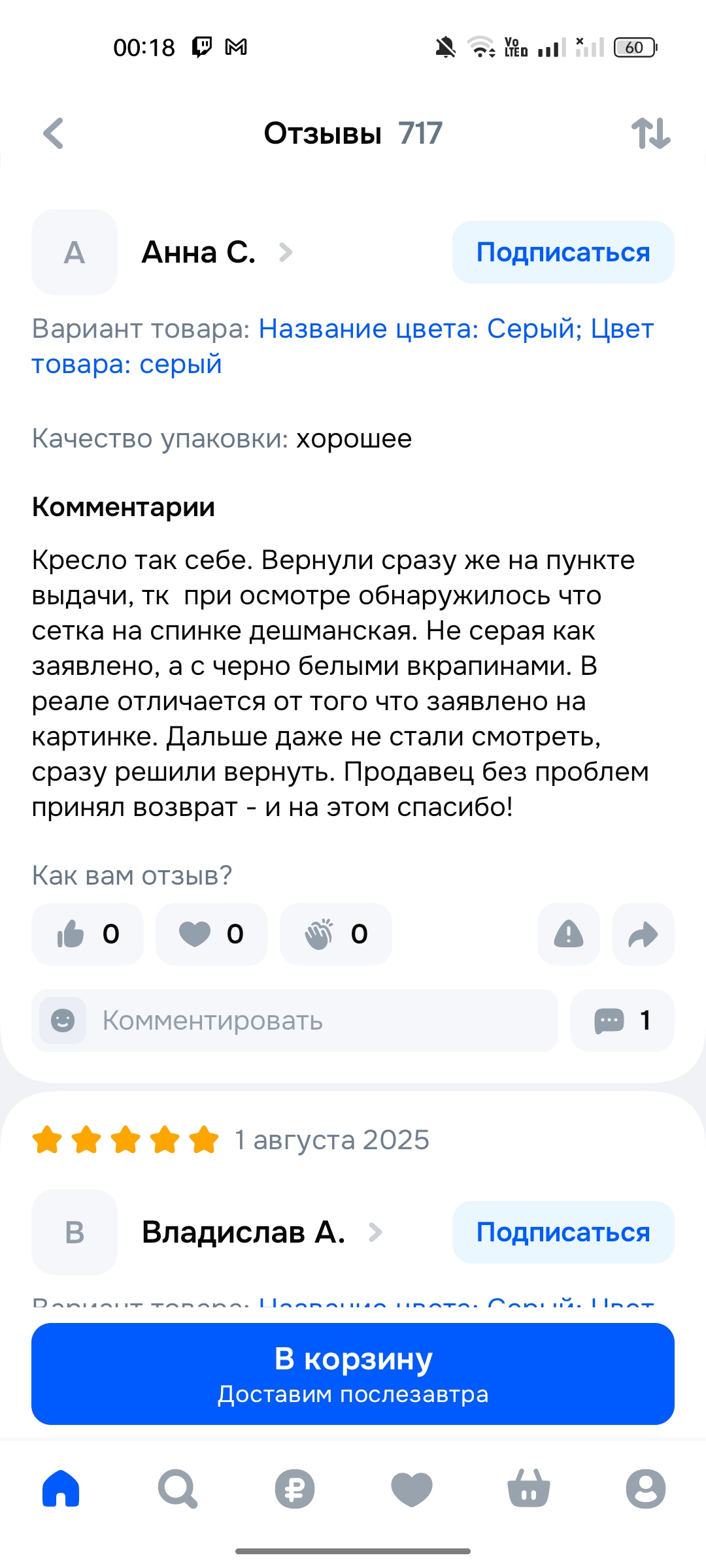Report Анна's review
This screenshot has height=1568, width=706.
(568, 934)
